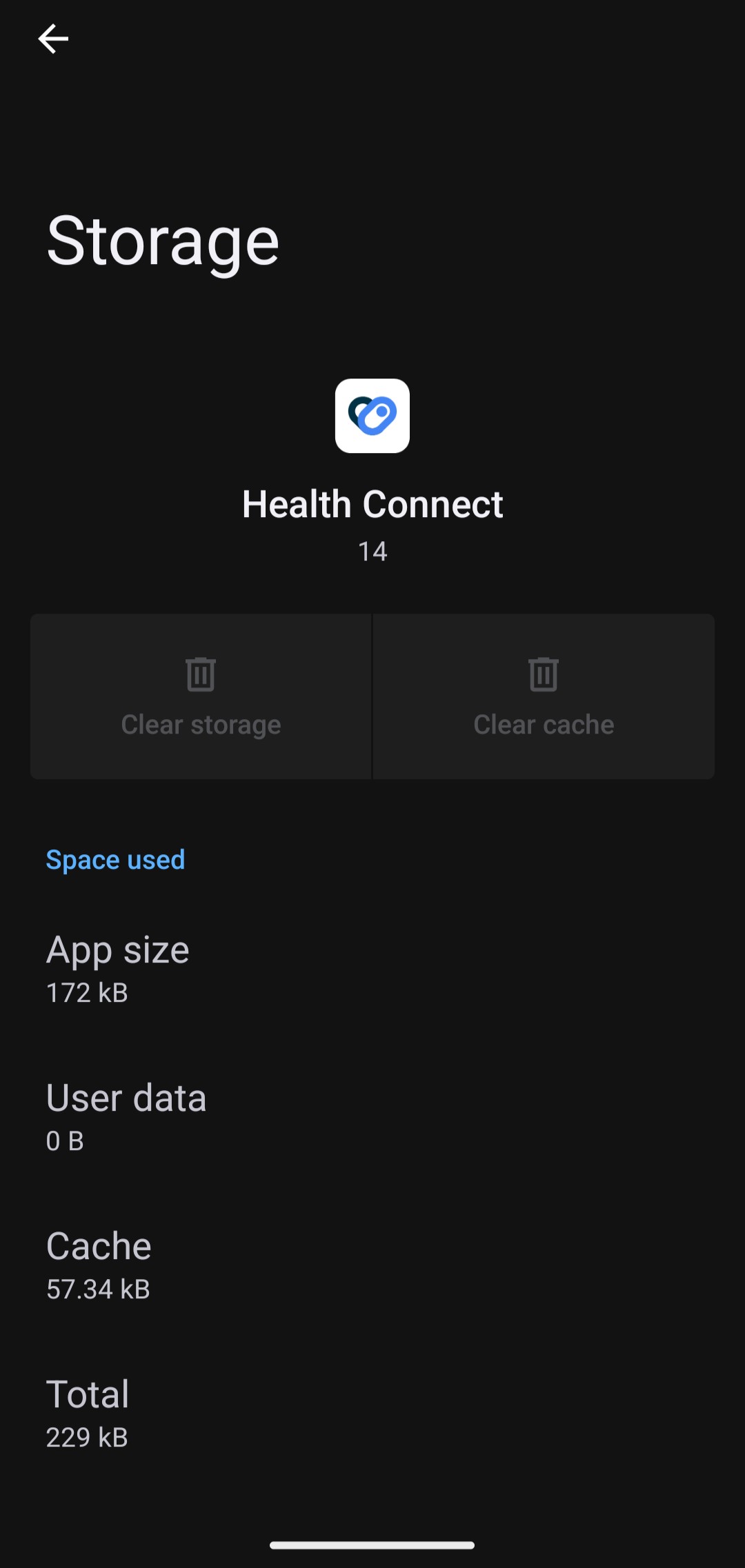Go back using the arrow
The height and width of the screenshot is (1568, 745).
[x=53, y=39]
